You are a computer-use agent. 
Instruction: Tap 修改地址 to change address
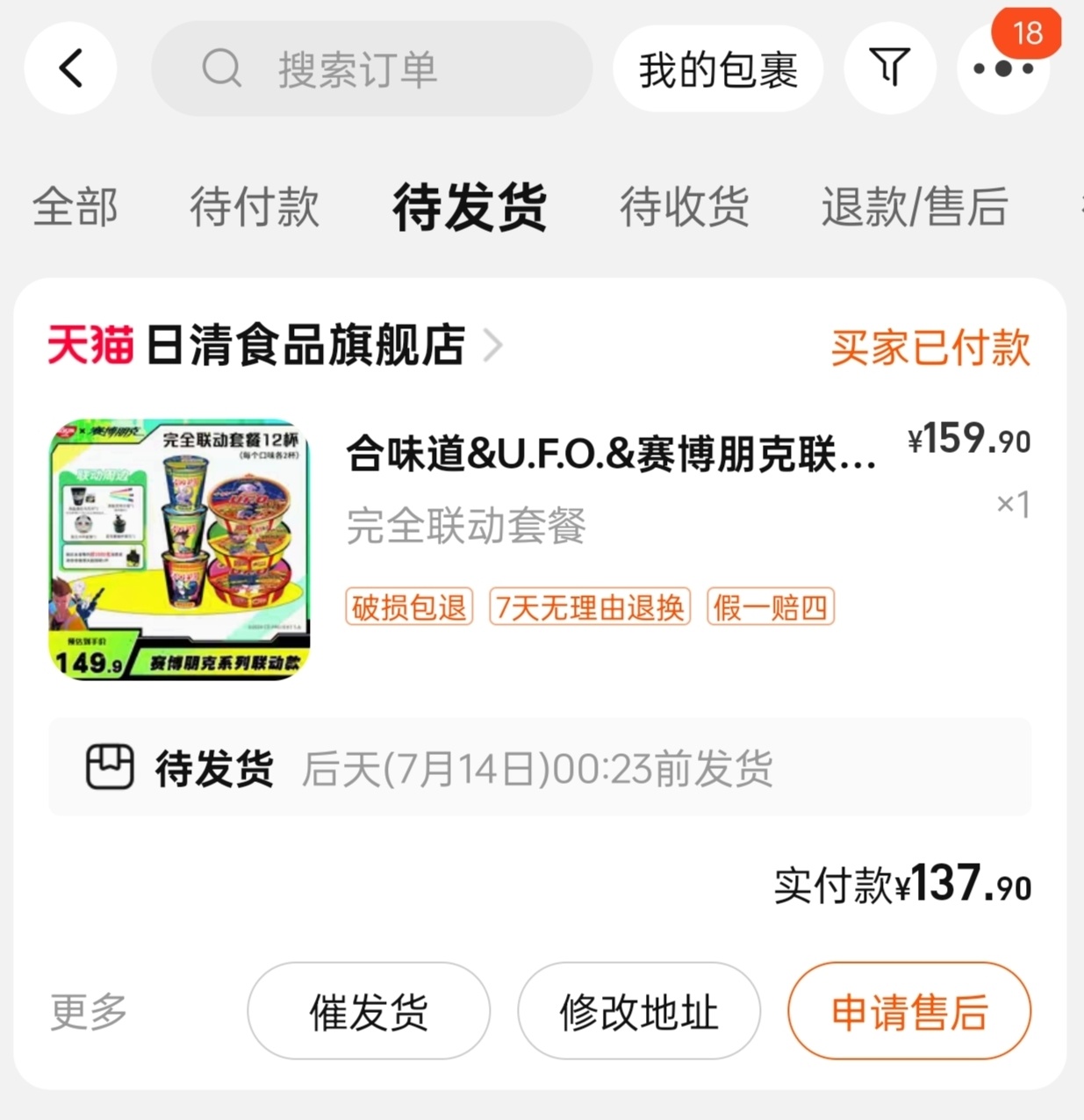pos(639,1011)
